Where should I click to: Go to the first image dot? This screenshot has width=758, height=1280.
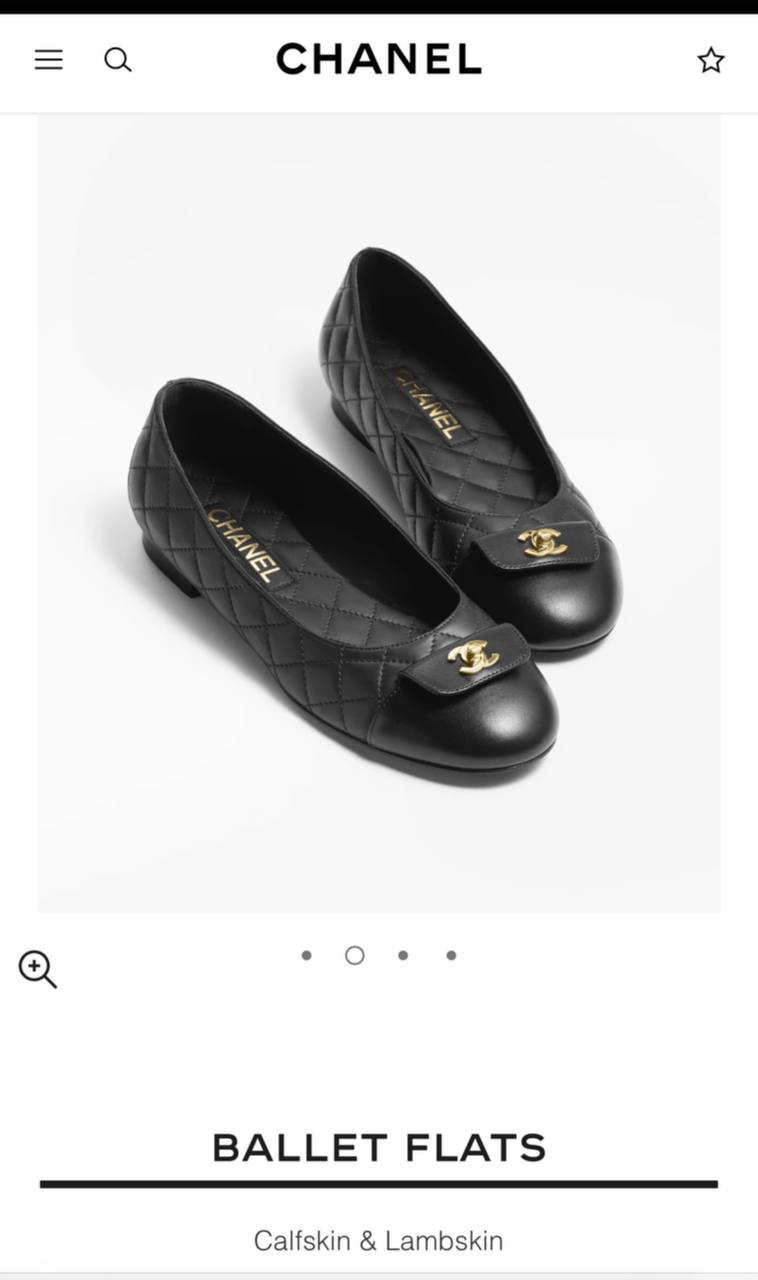[x=306, y=955]
